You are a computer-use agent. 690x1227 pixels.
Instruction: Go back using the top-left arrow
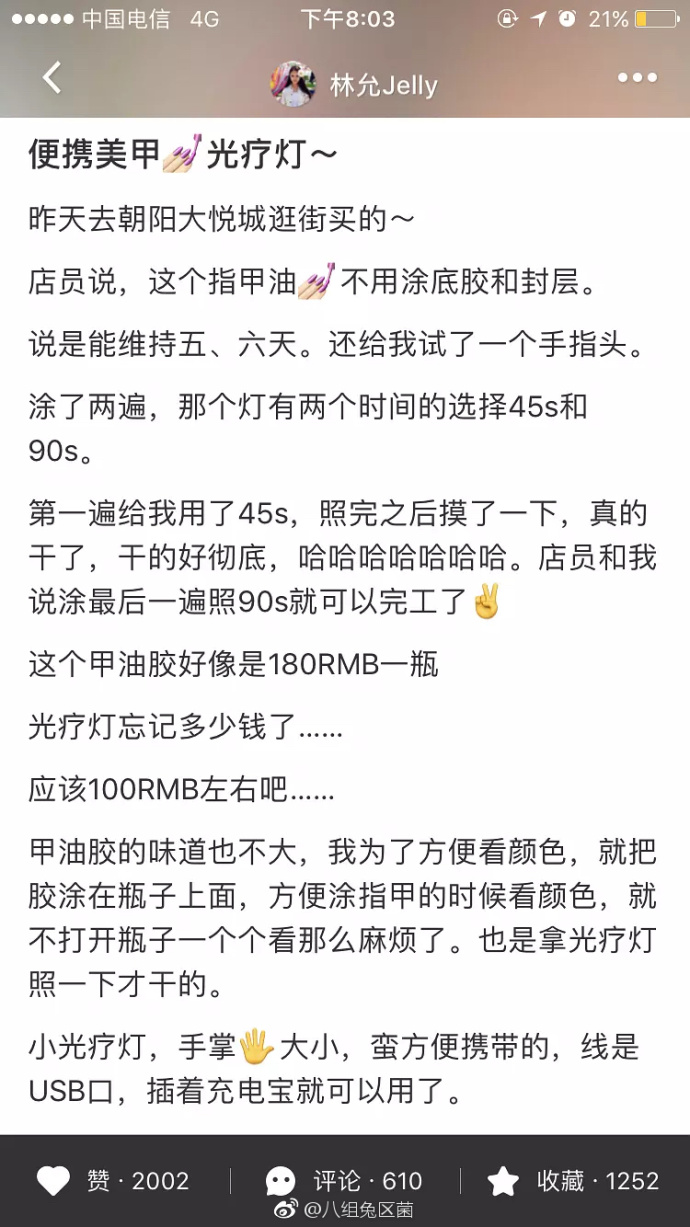pos(52,78)
